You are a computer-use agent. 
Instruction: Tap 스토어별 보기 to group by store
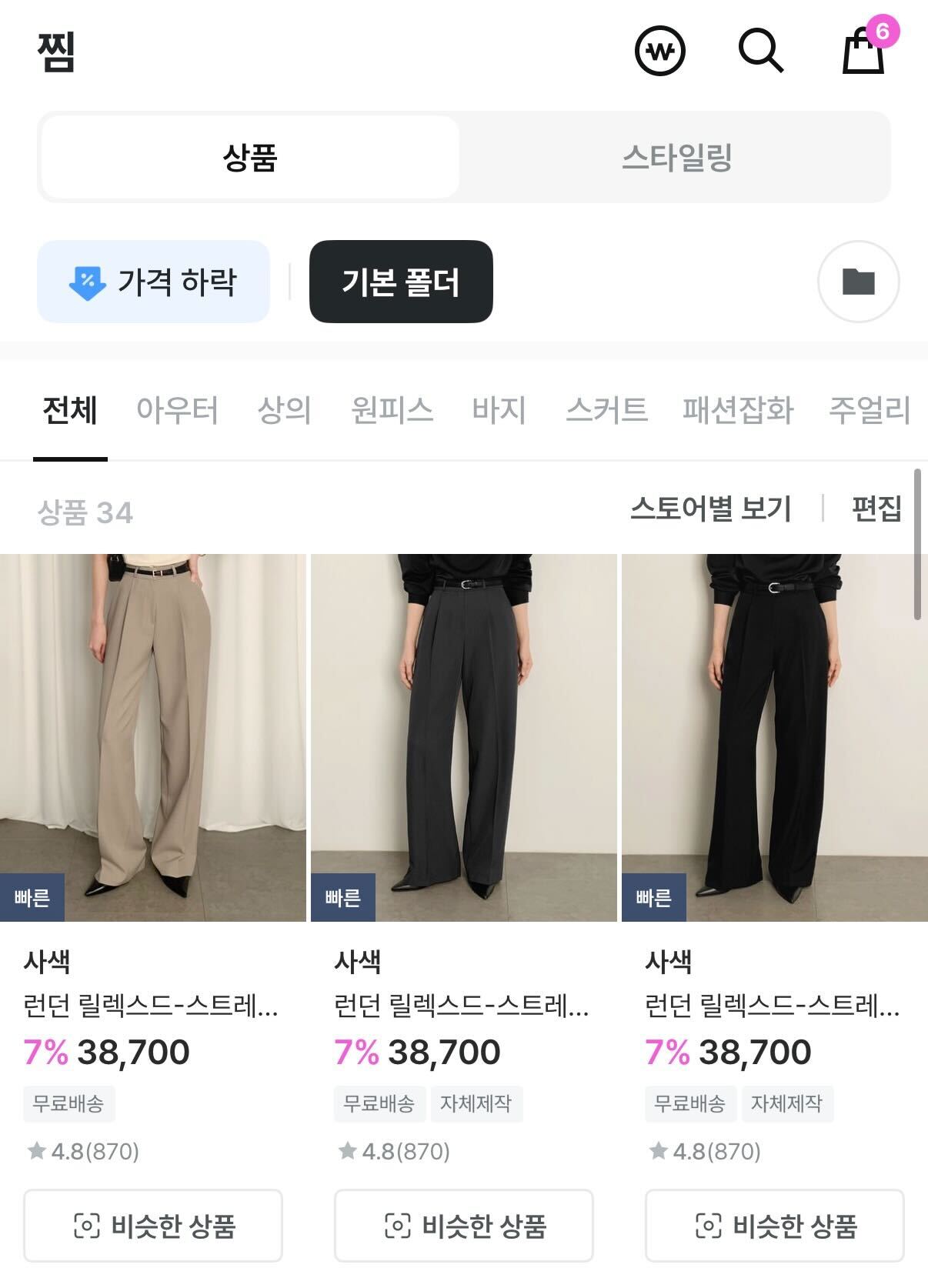pyautogui.click(x=710, y=509)
